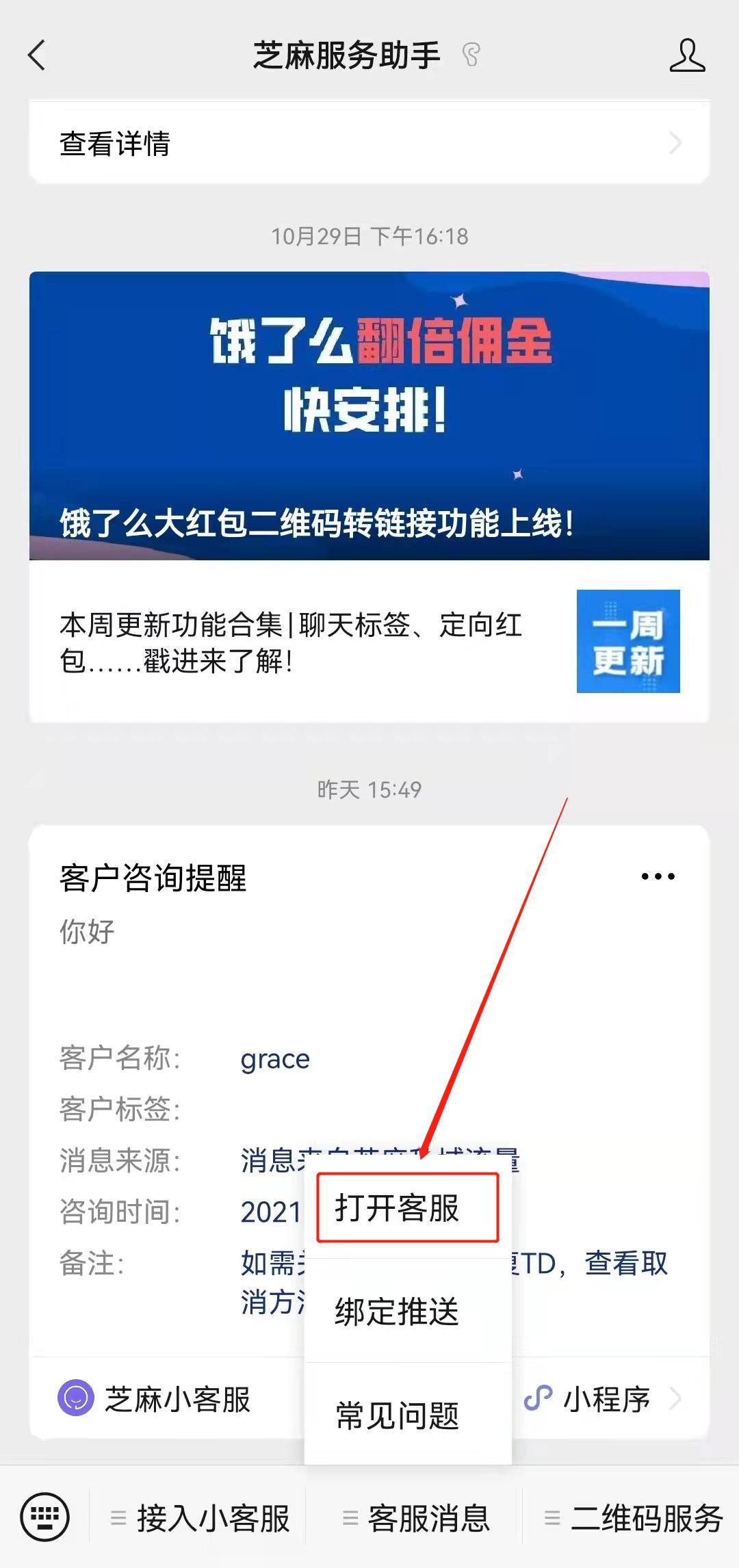
Task: Open the three-dot menu on 客户咨询提醒
Action: 658,876
